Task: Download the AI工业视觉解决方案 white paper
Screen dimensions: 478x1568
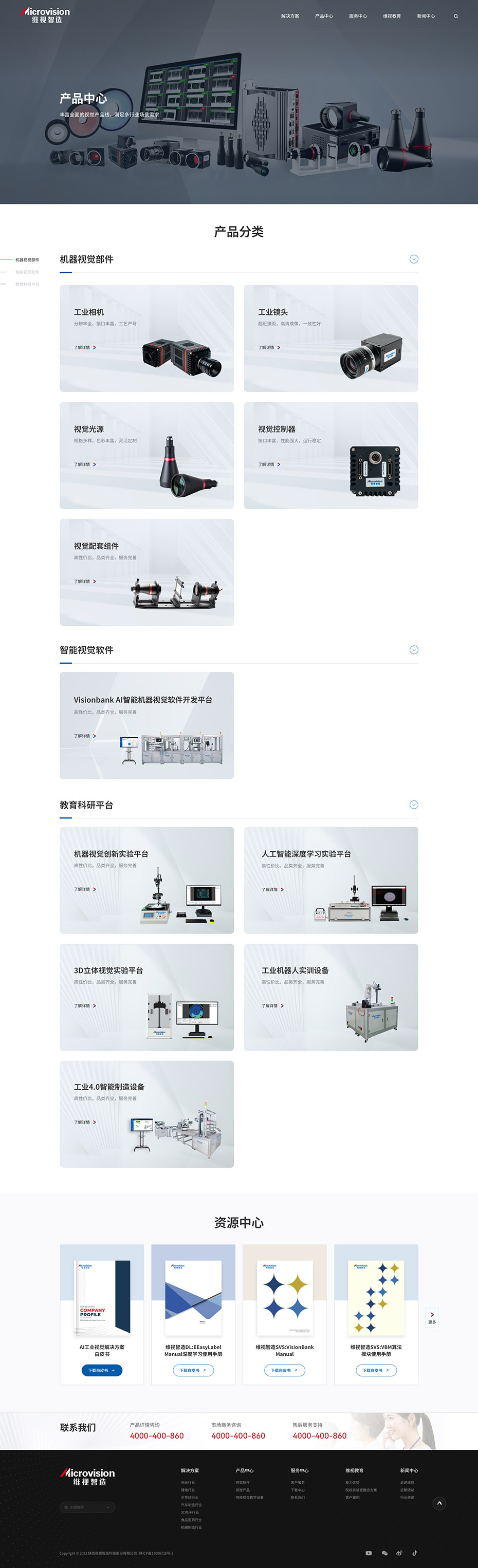Action: (x=102, y=1370)
